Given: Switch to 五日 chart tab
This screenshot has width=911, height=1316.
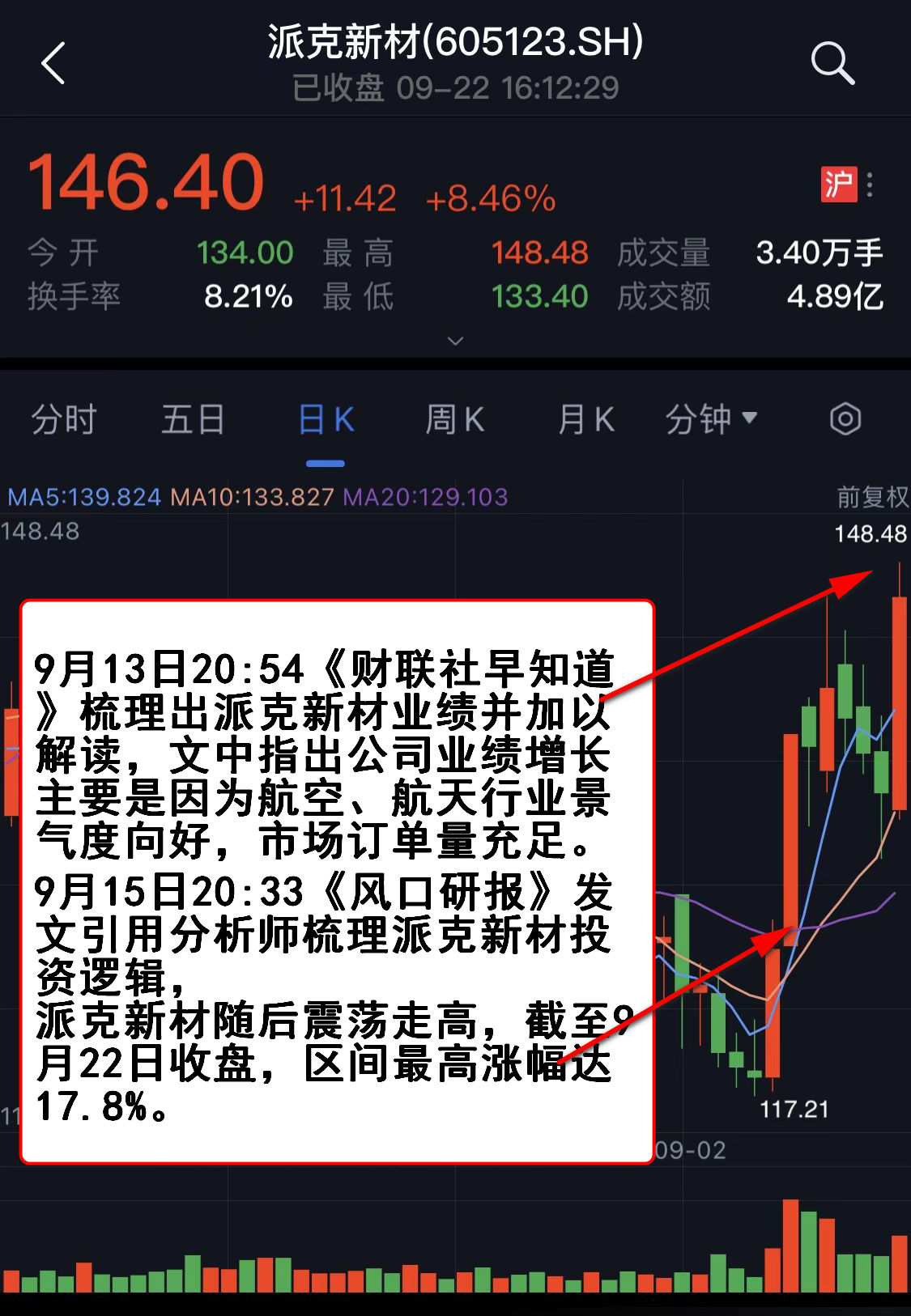Looking at the screenshot, I should (x=193, y=419).
